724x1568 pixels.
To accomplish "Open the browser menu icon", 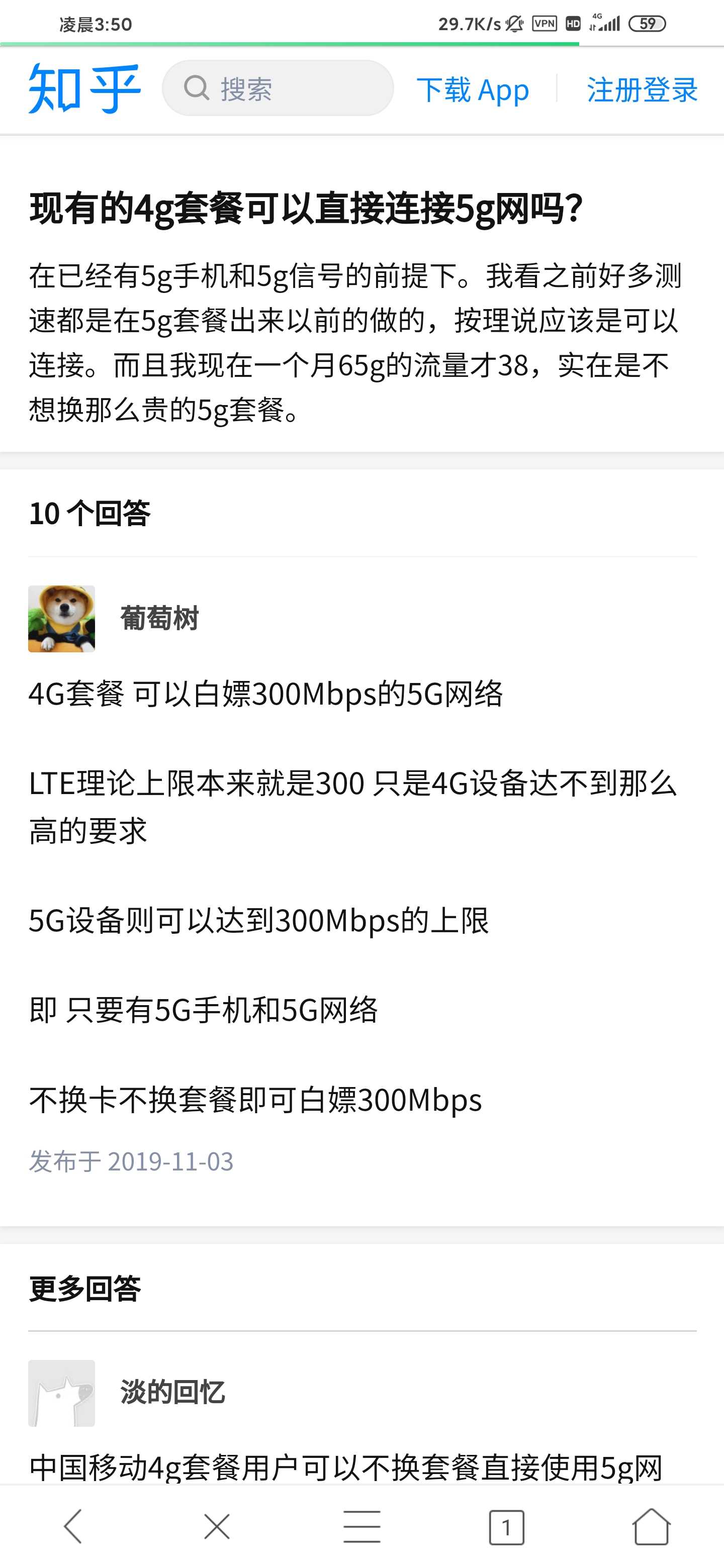I will tap(361, 1527).
